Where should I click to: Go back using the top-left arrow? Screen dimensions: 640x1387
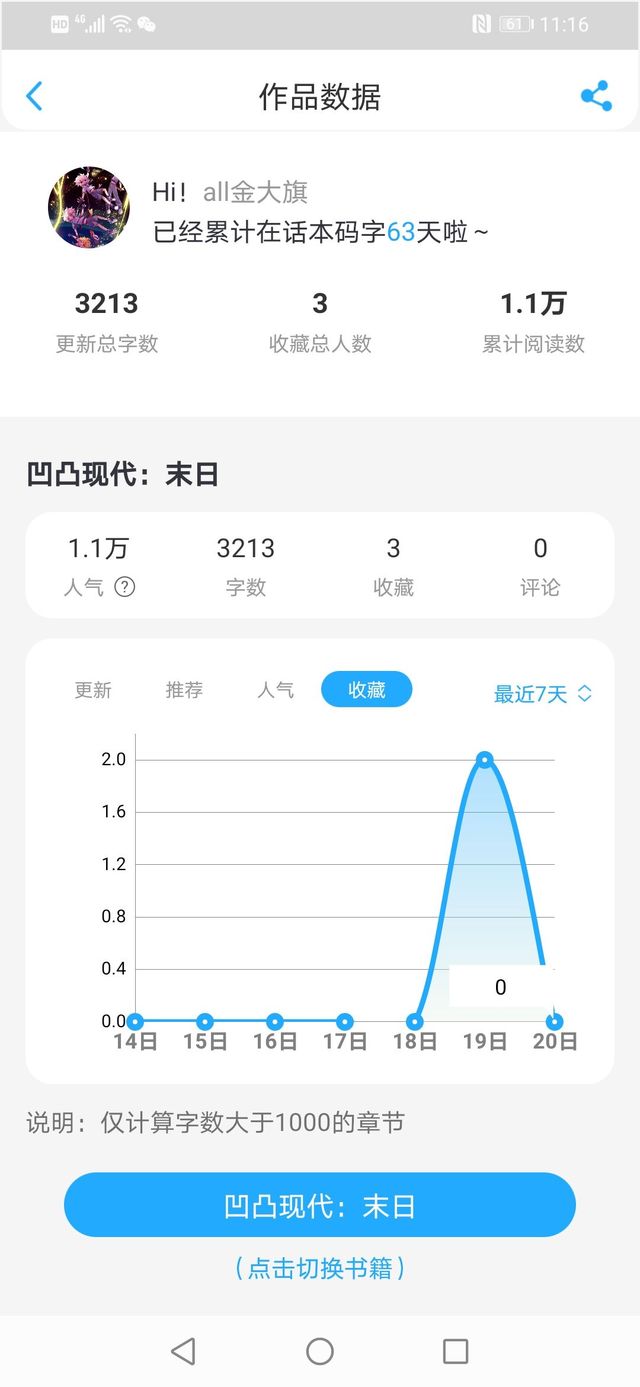[34, 96]
